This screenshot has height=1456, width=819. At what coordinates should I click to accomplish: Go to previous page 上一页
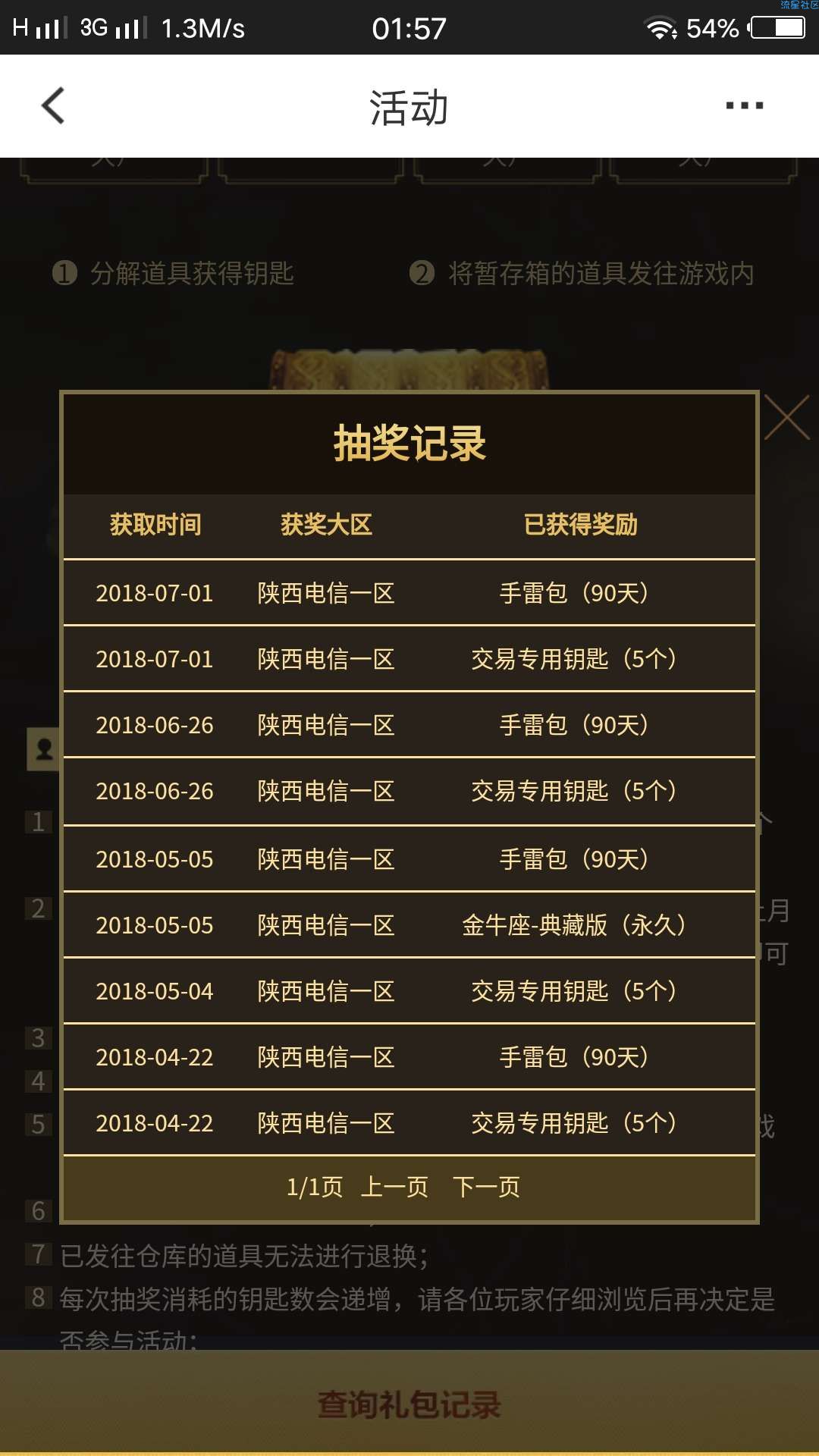tap(394, 1186)
